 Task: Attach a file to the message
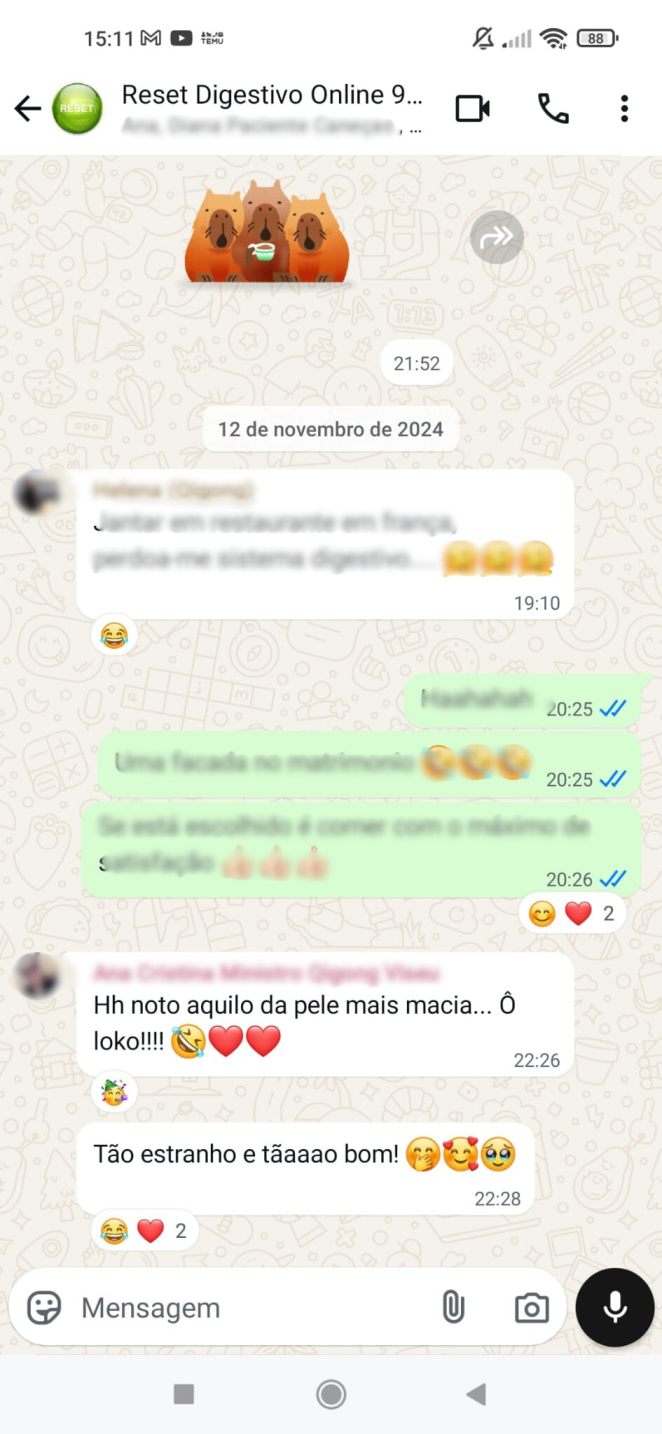tap(453, 1307)
